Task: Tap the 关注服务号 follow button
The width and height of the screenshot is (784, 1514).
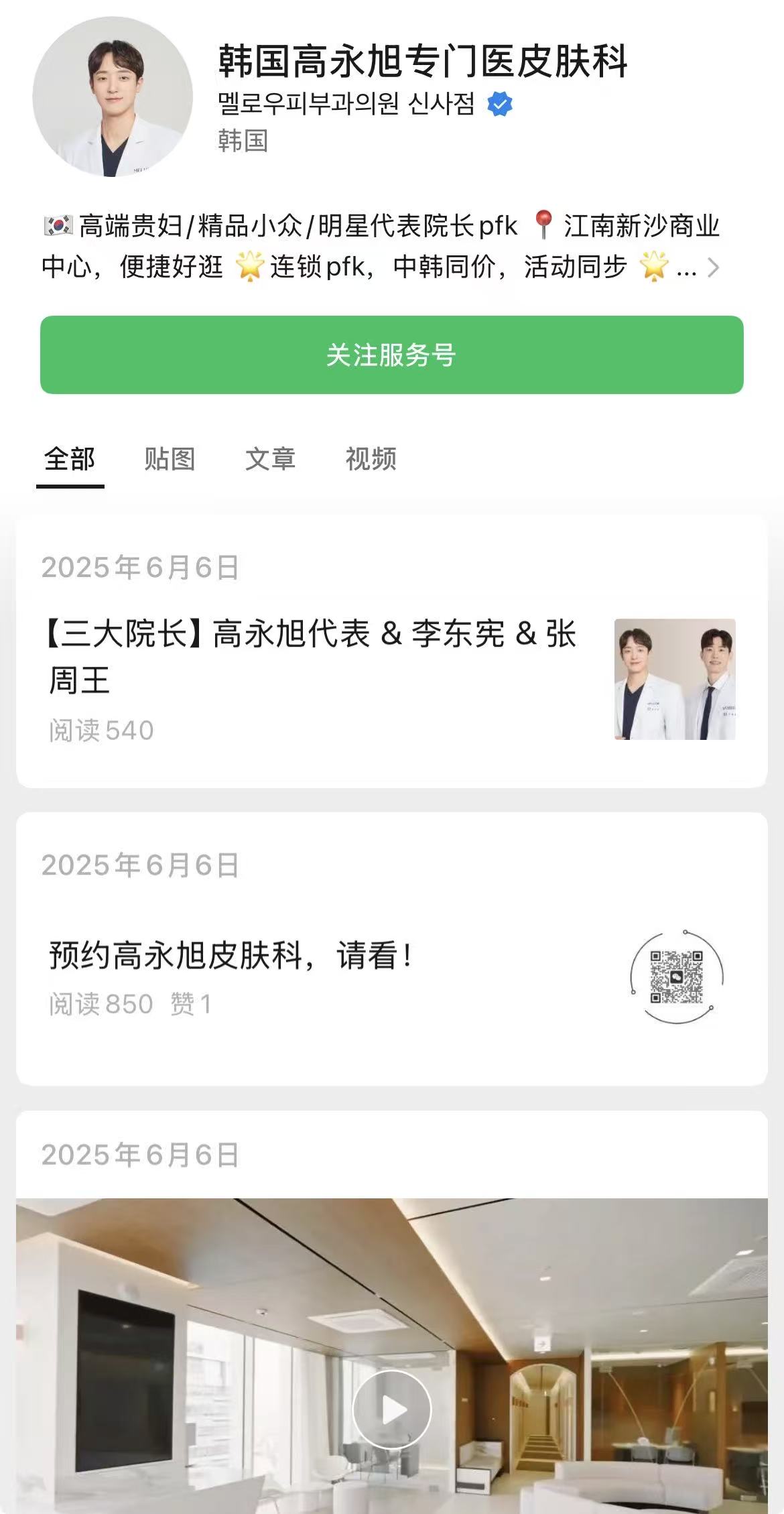Action: click(391, 355)
